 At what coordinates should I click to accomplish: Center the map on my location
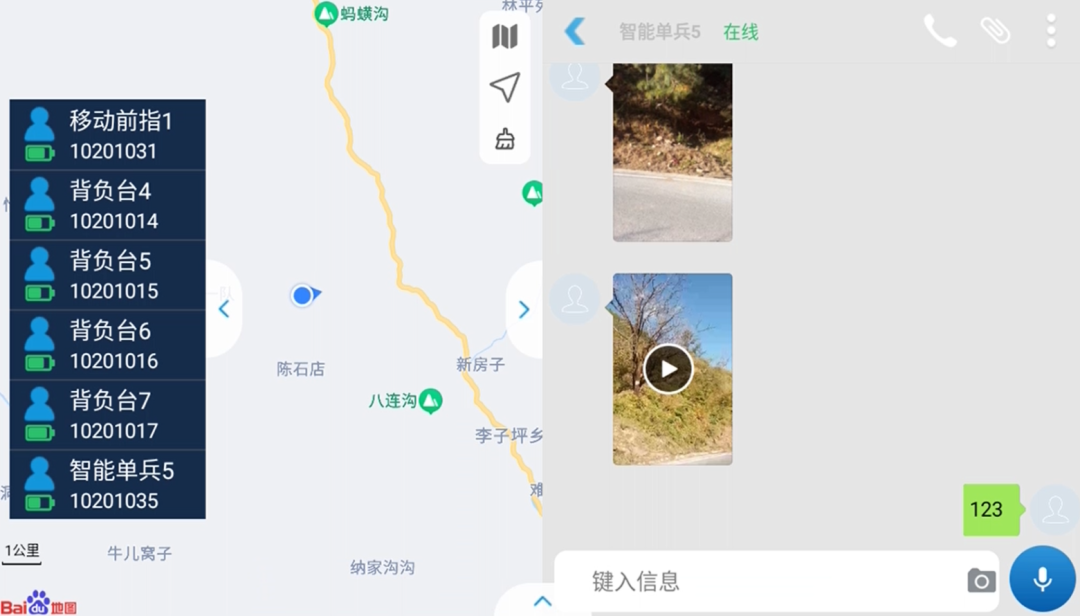(505, 87)
